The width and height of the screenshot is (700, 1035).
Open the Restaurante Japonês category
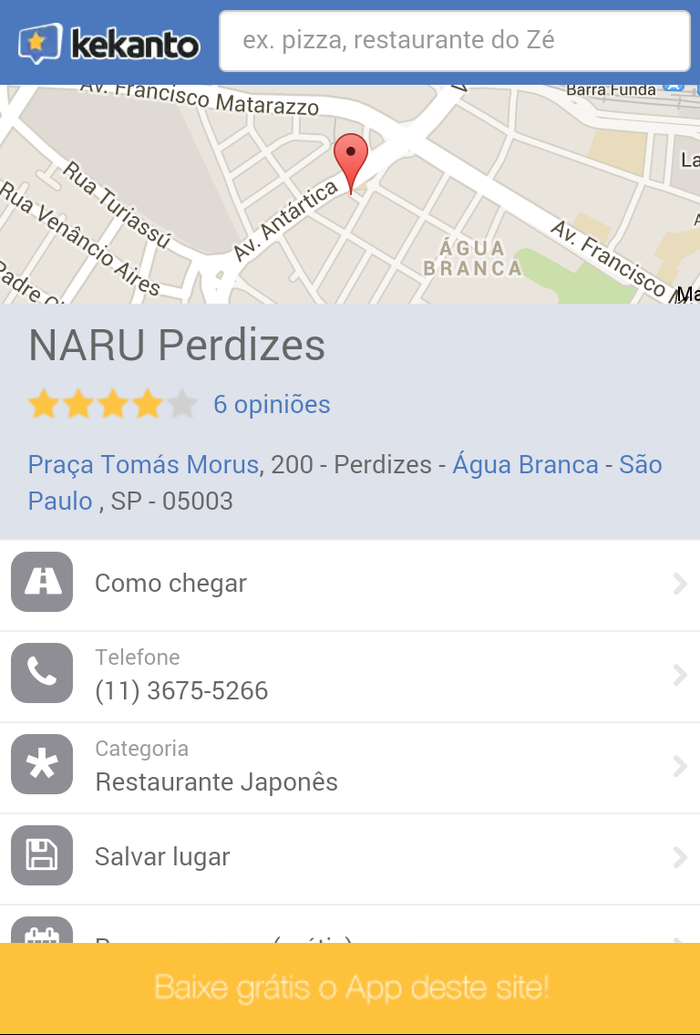[350, 767]
